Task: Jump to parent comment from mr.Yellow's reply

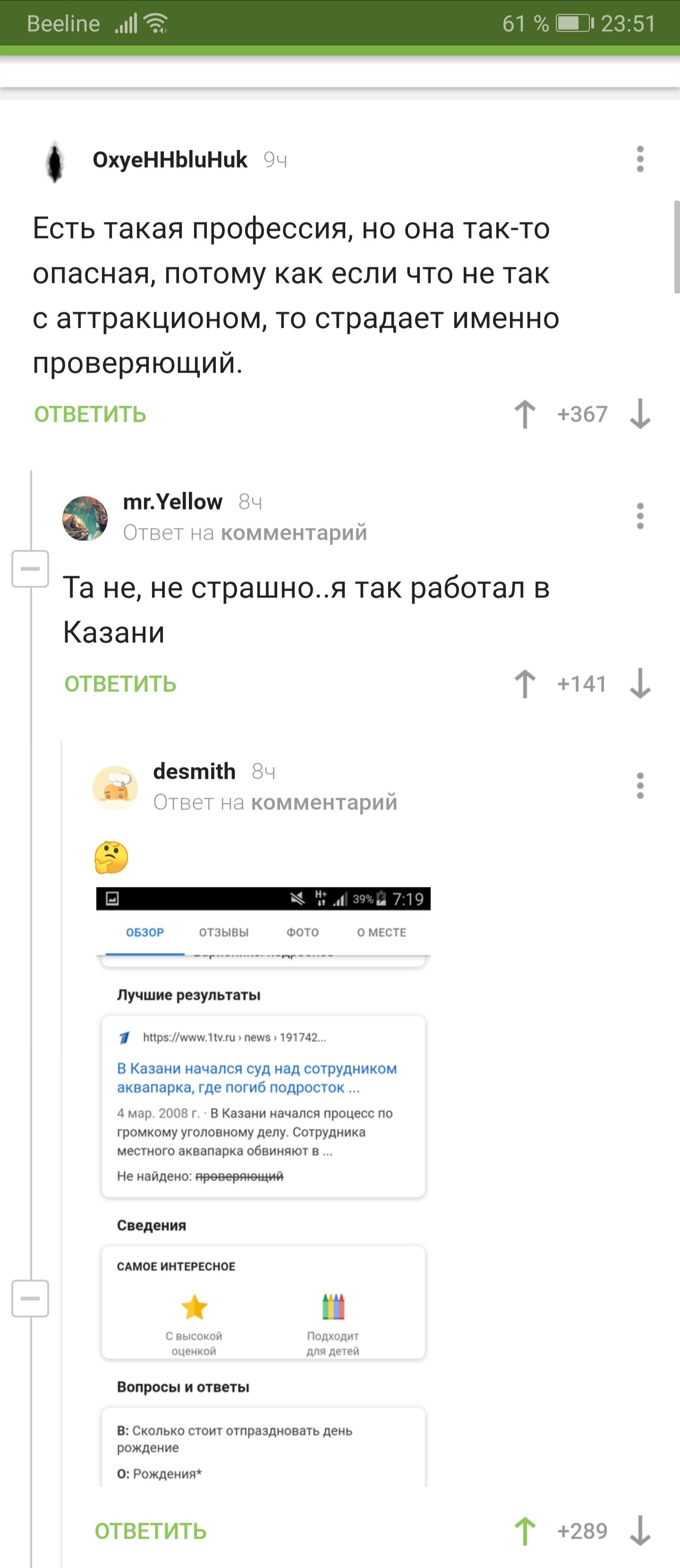Action: click(x=293, y=533)
